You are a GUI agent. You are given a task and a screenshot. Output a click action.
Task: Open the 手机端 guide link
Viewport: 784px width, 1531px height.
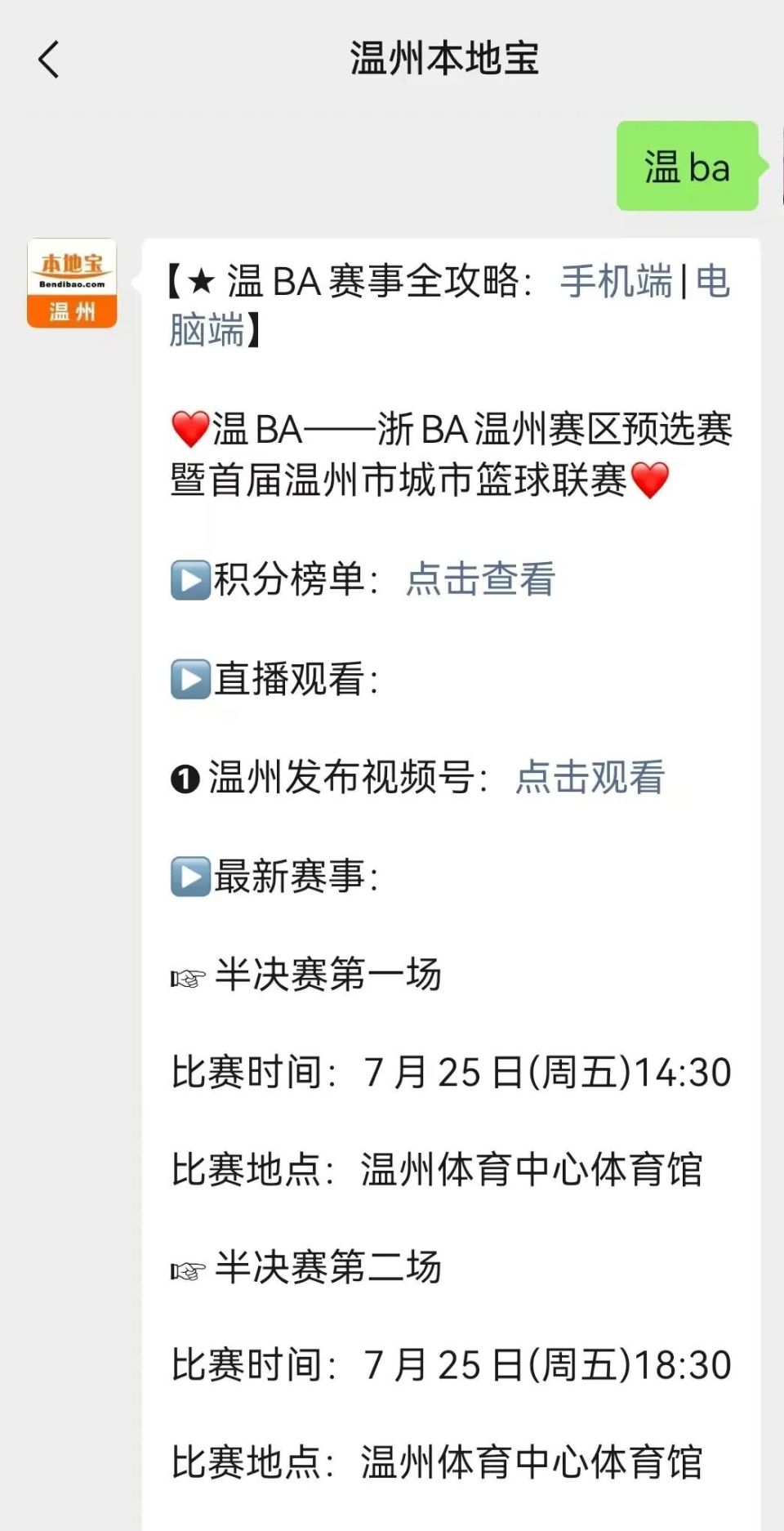click(x=616, y=282)
